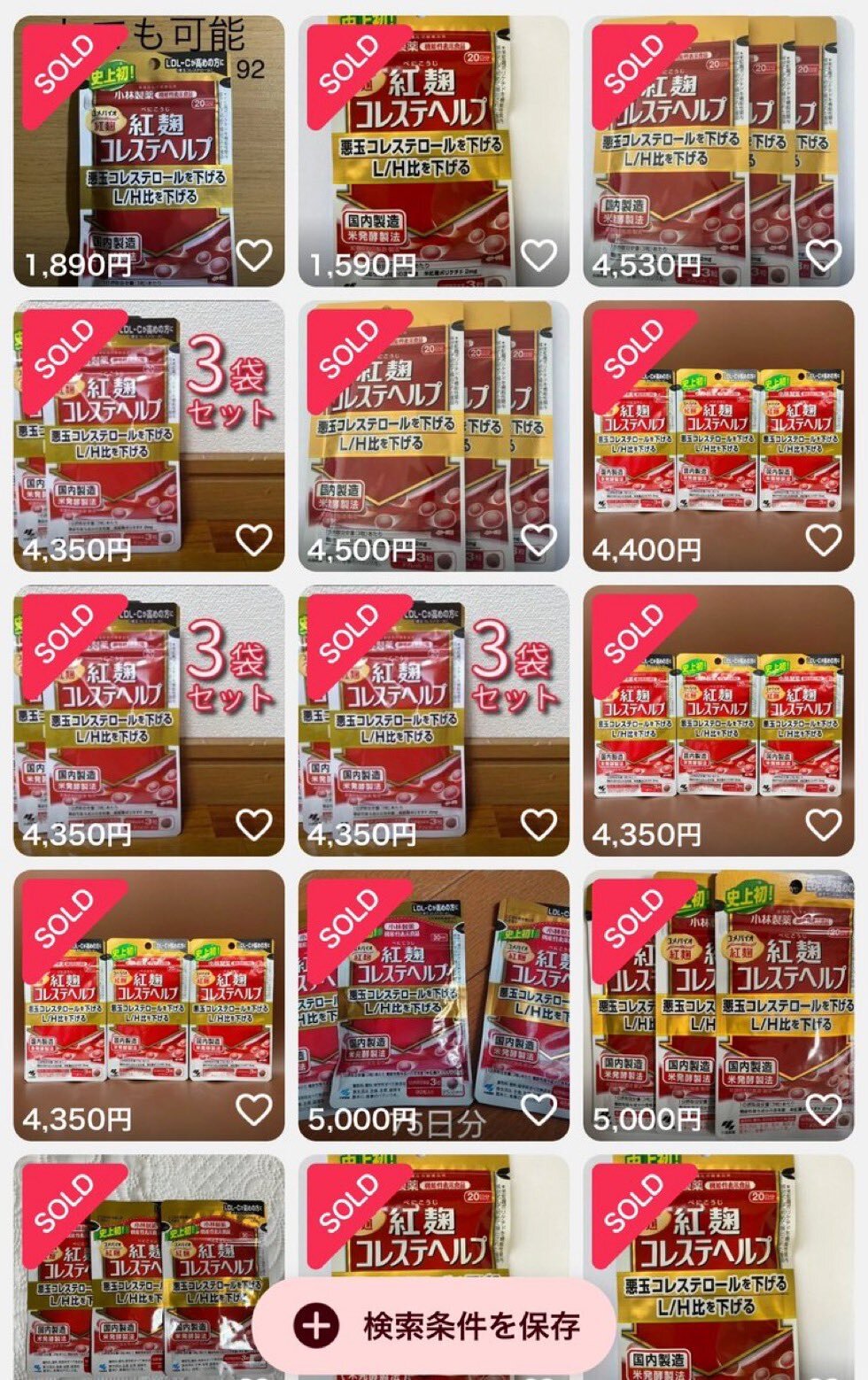Like the 1,590円 listing with its heart

(539, 255)
